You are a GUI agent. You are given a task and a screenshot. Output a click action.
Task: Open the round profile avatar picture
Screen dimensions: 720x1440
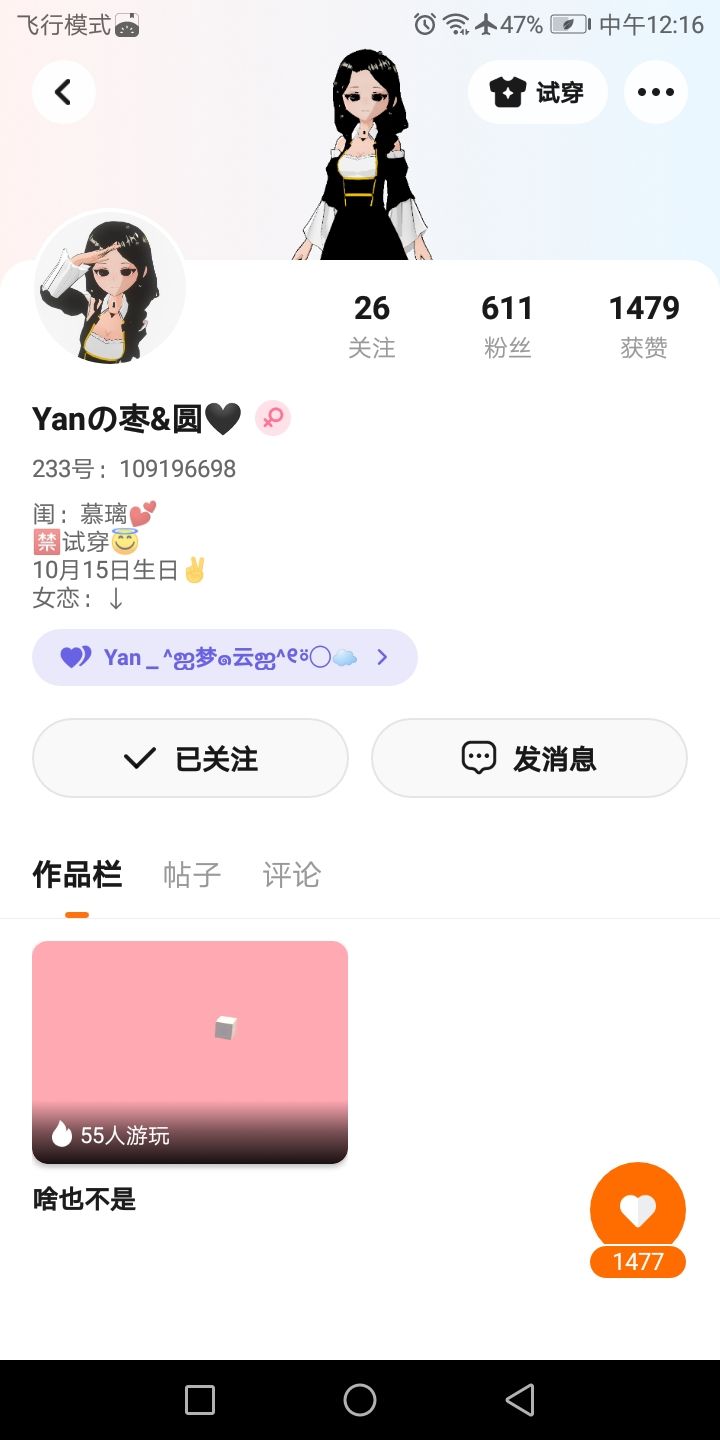pos(110,288)
